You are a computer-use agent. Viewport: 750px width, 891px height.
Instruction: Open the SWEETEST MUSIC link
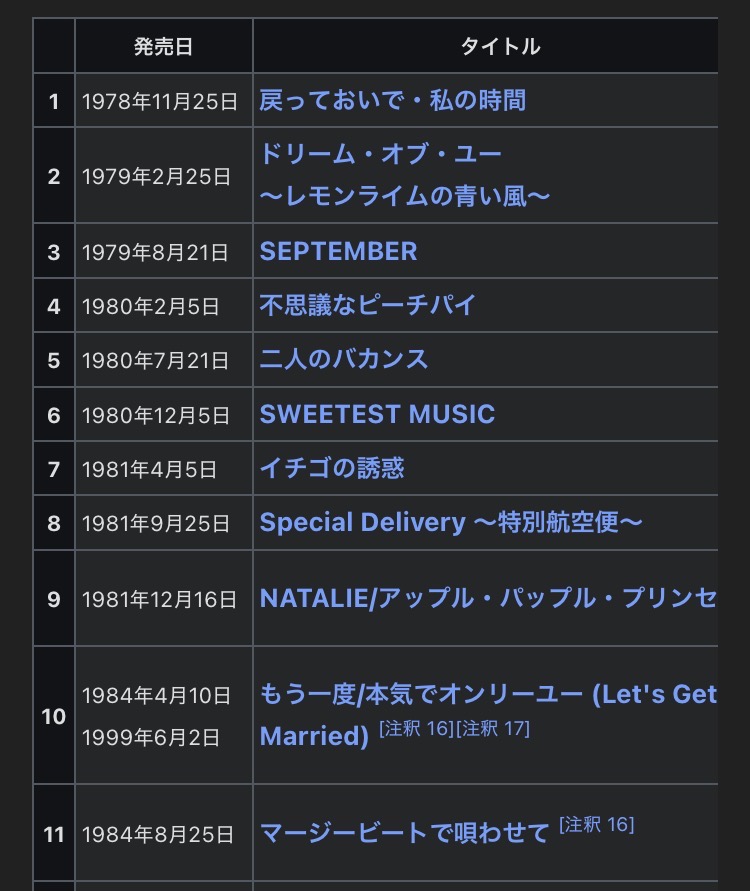pos(377,414)
